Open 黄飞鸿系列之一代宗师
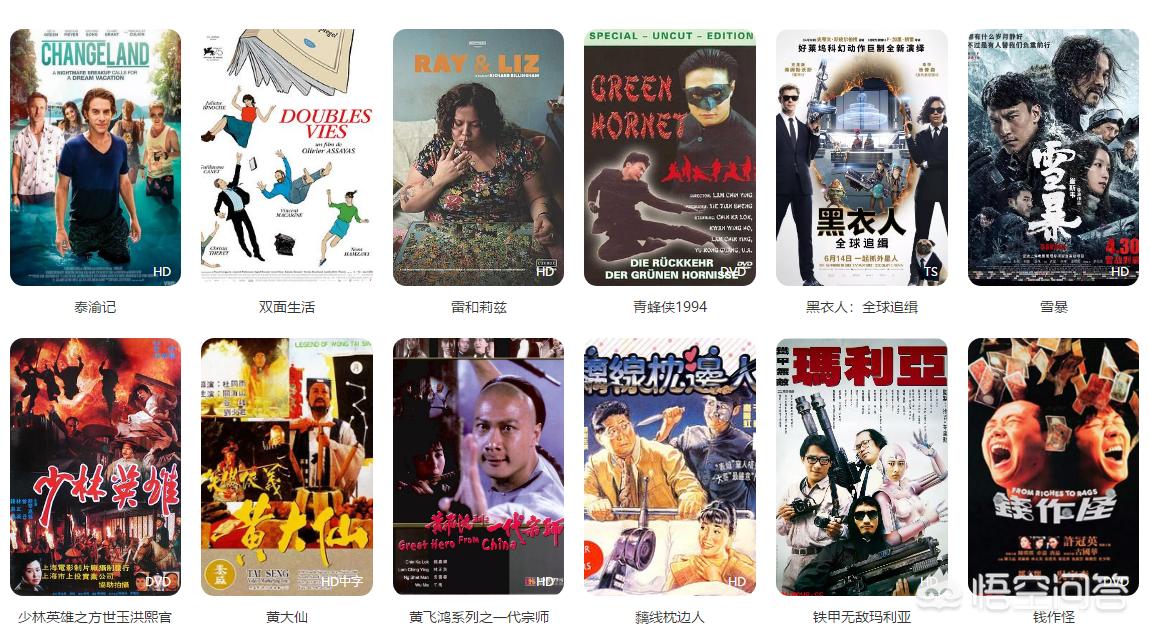 478,467
